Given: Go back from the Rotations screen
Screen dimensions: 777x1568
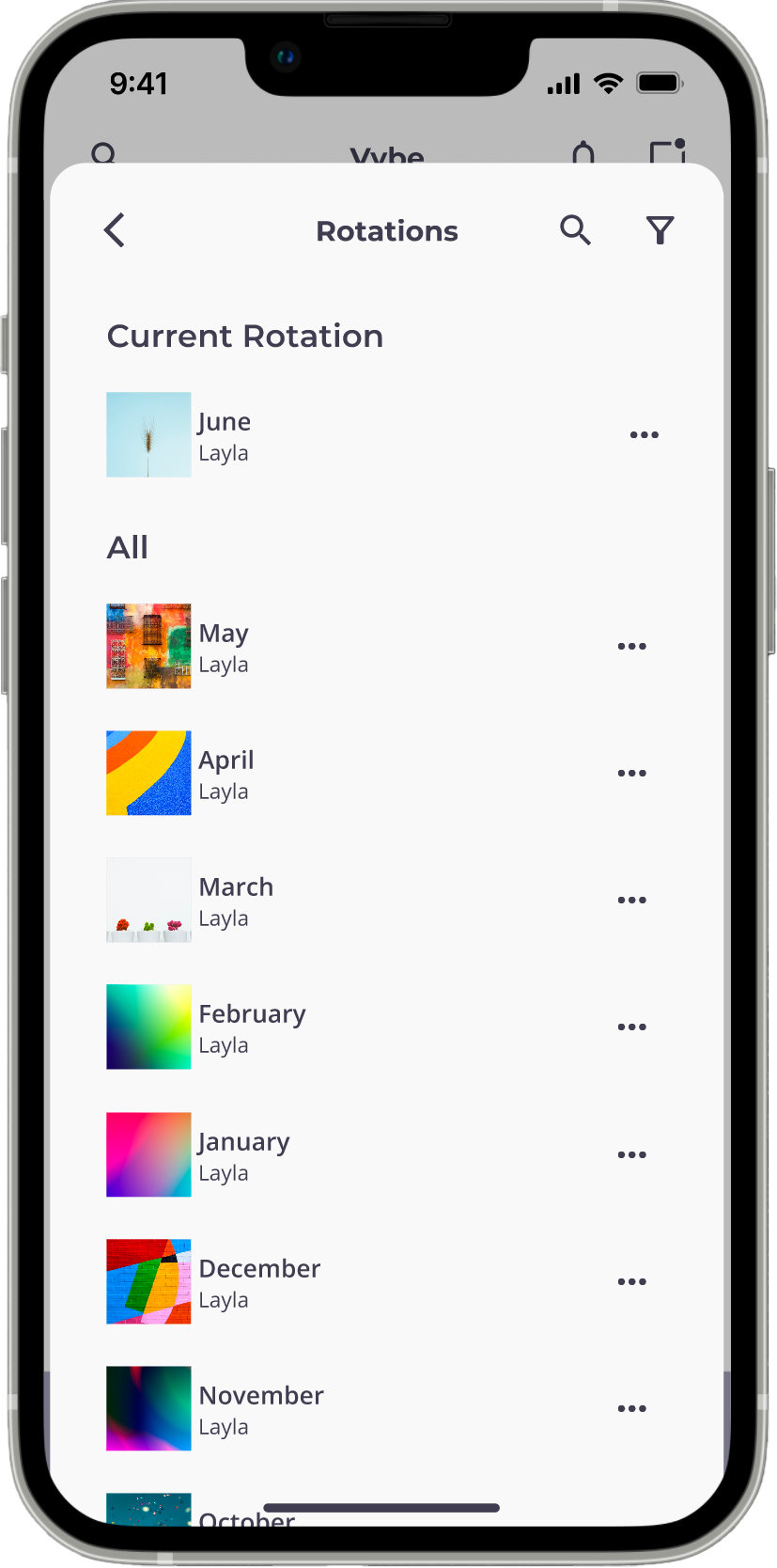Looking at the screenshot, I should pyautogui.click(x=115, y=230).
